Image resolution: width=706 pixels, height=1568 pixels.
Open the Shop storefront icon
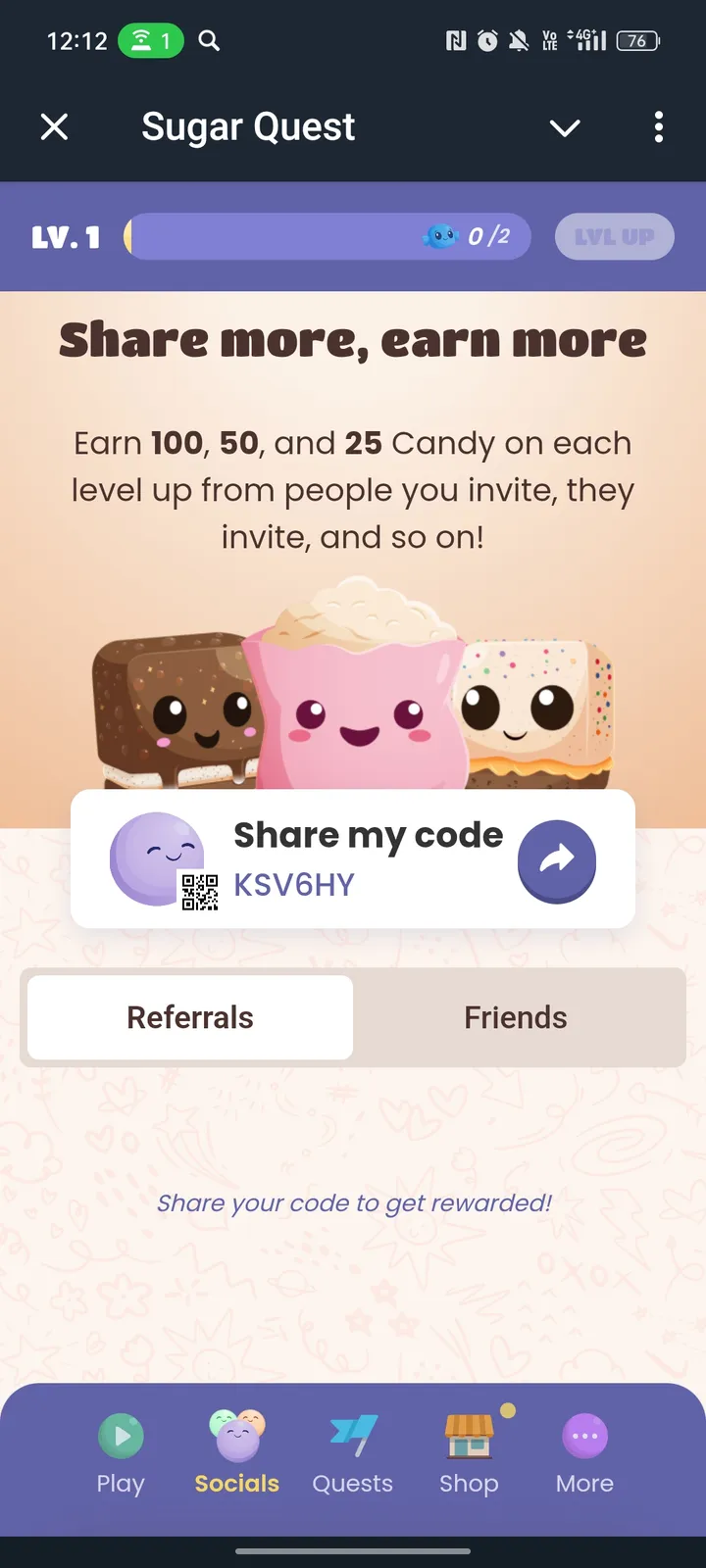tap(468, 1437)
